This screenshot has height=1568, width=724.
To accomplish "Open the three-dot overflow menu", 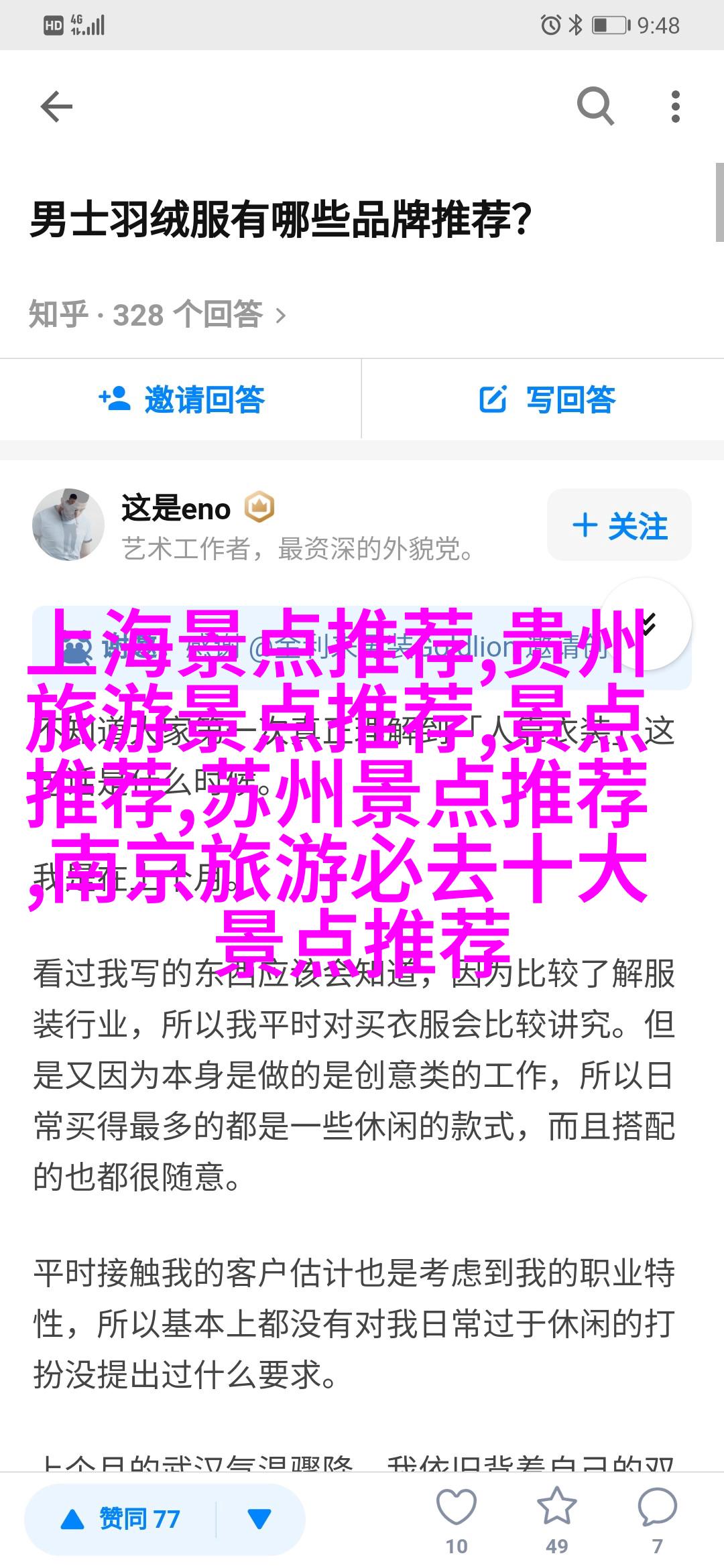I will coord(675,107).
